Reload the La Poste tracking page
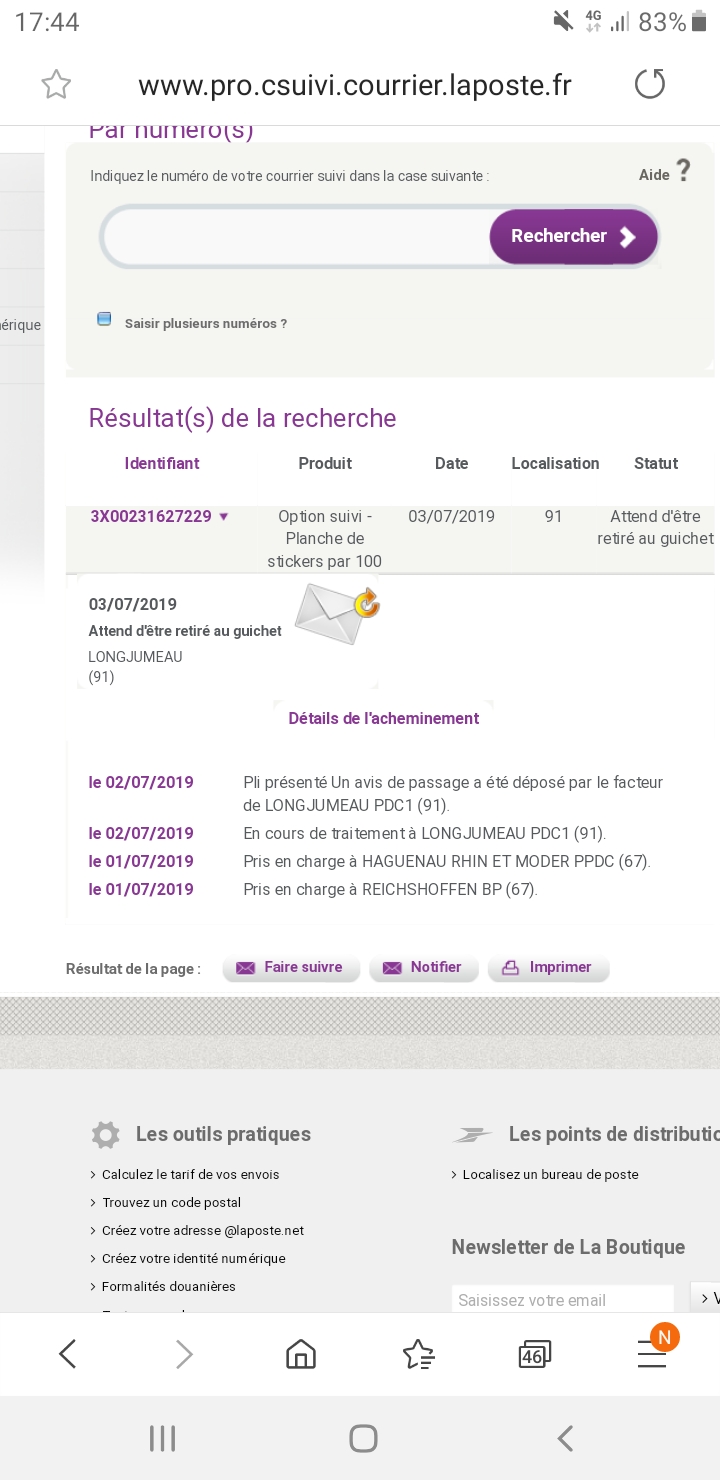The image size is (720, 1480). click(x=650, y=85)
